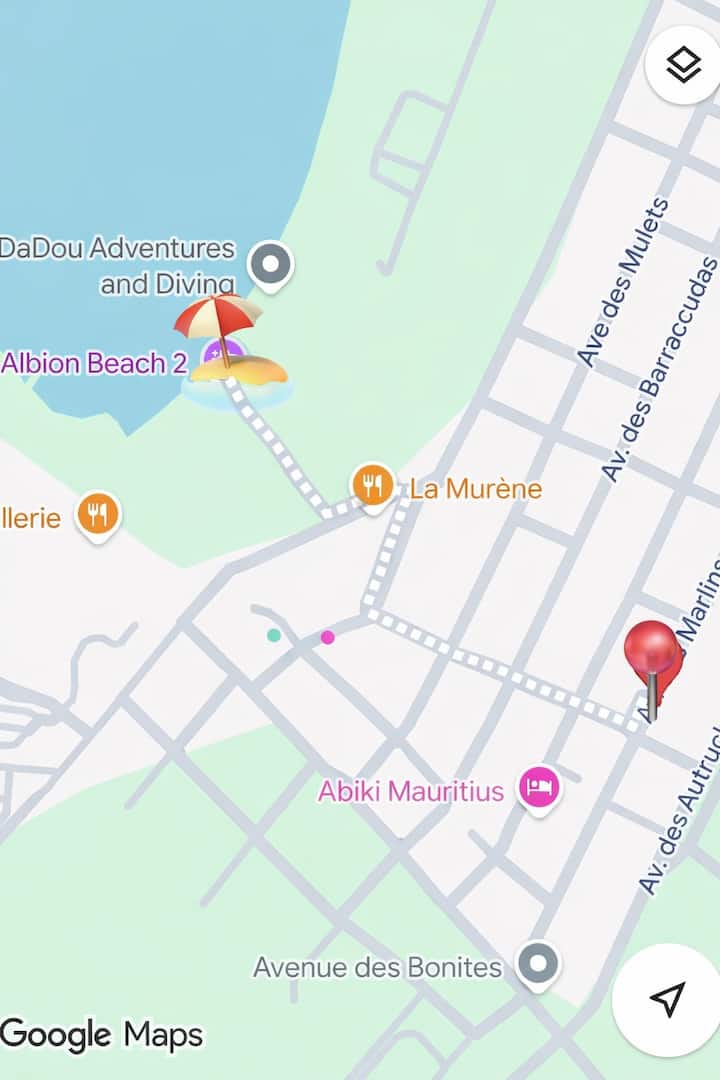Select Avenue des Bonites place marker
Screen dimensions: 720x1080
(538, 965)
